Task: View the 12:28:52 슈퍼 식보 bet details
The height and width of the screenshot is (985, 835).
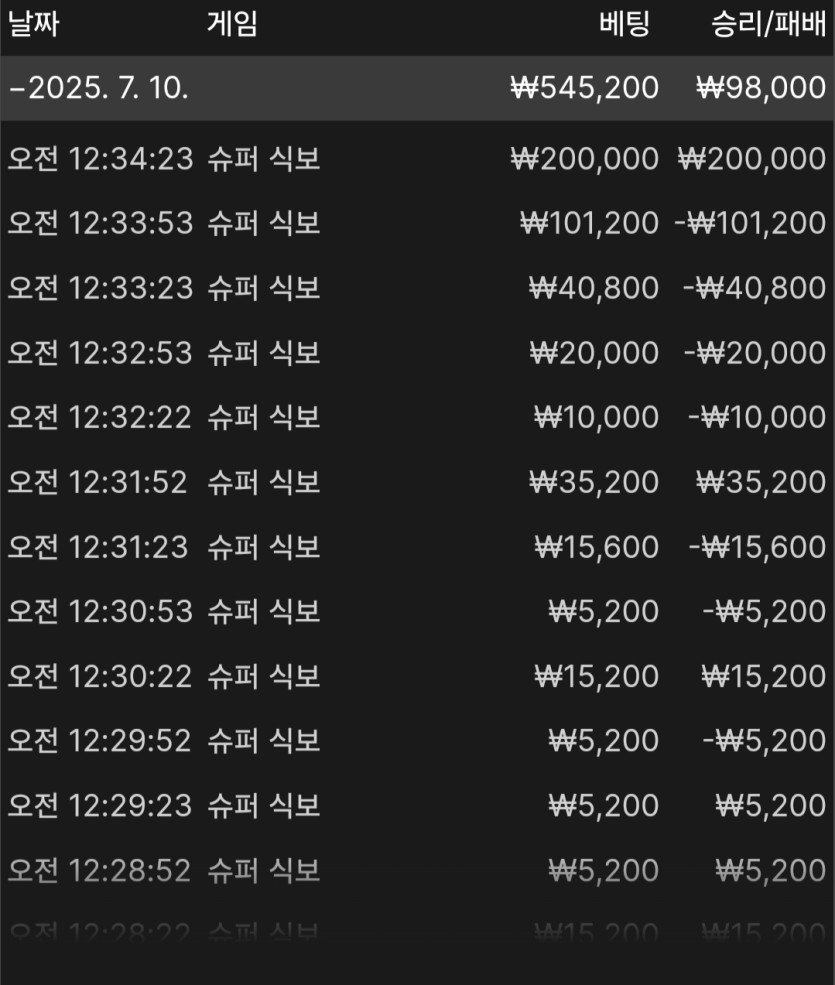Action: tap(417, 870)
